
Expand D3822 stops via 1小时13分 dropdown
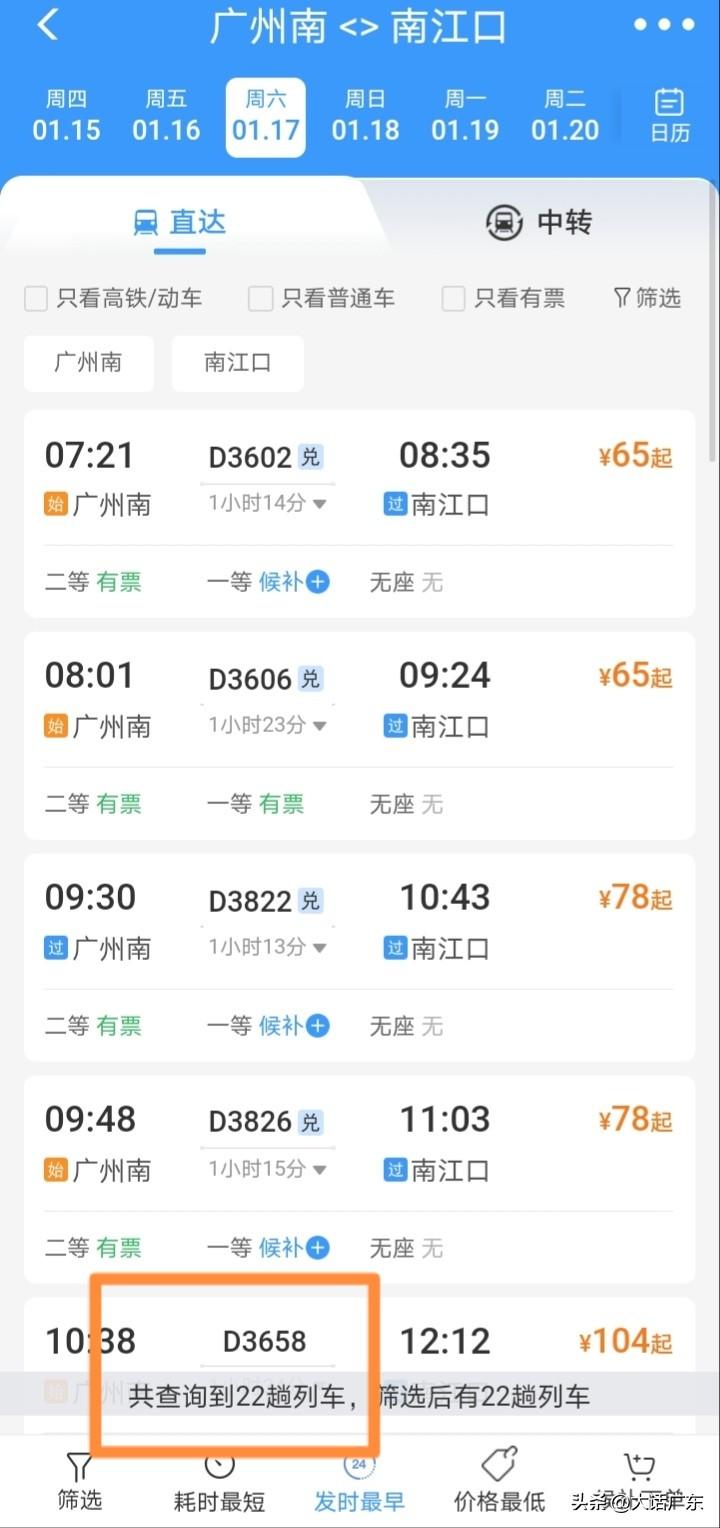[x=267, y=947]
